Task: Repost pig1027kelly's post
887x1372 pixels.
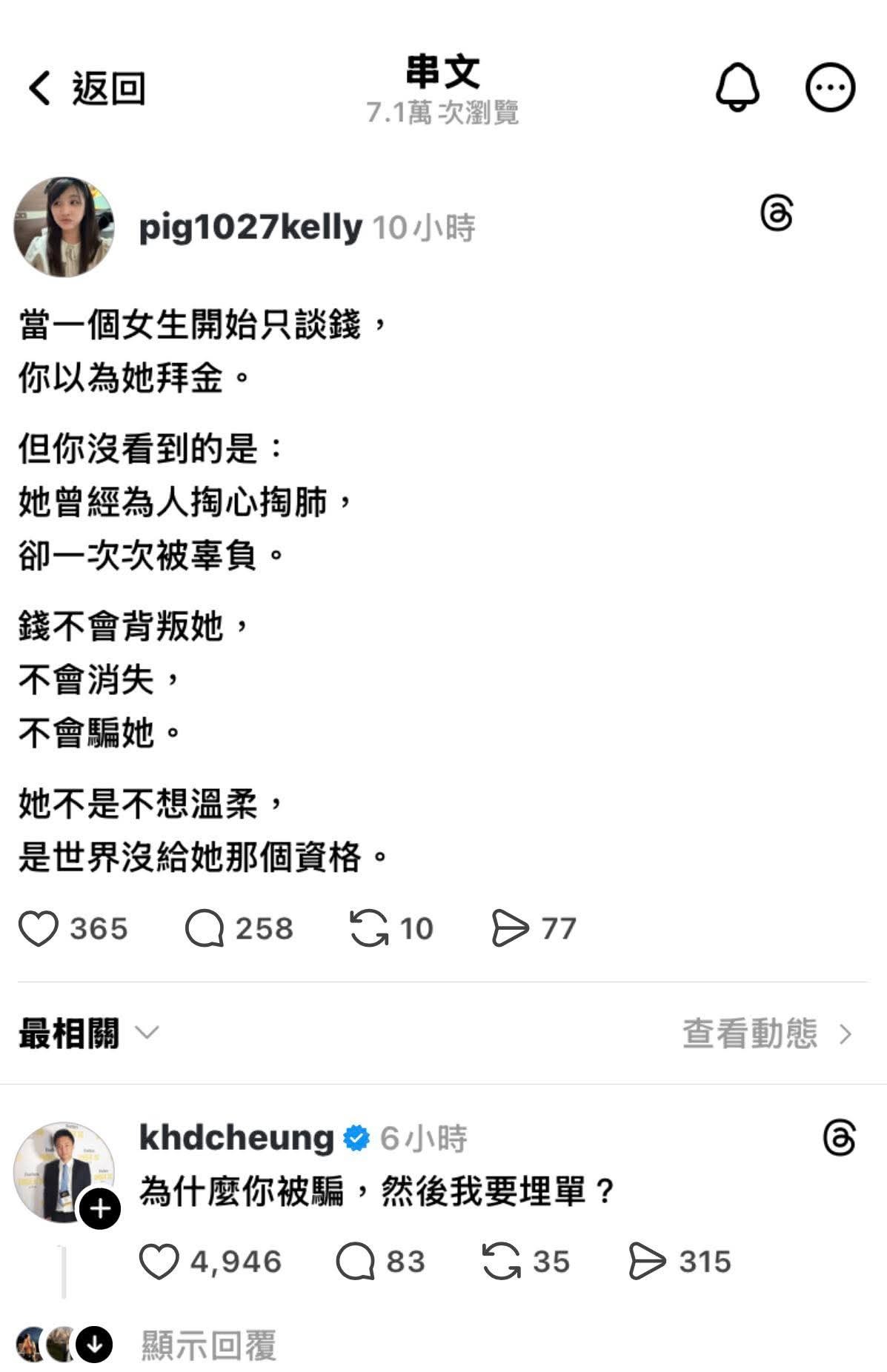Action: pyautogui.click(x=369, y=929)
